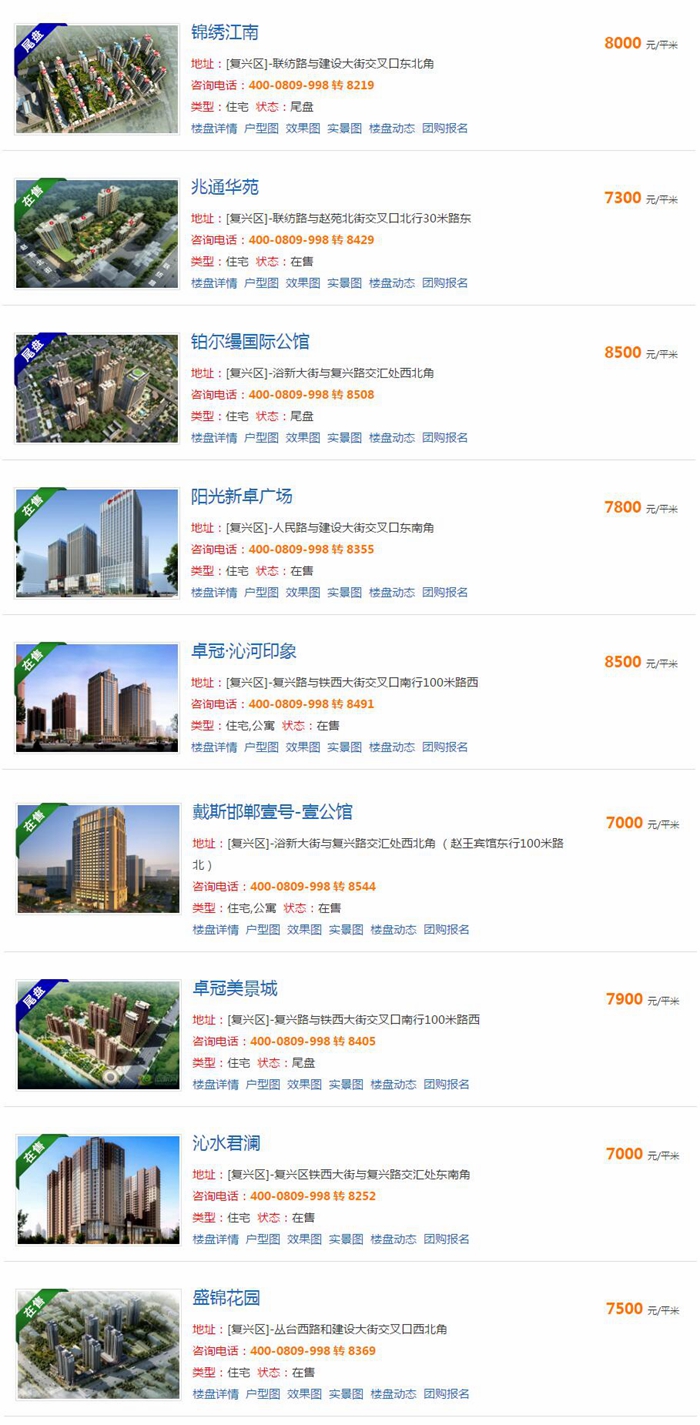View 楼盘详情 for 盛锦花园
The image size is (700, 1425).
tap(216, 1394)
